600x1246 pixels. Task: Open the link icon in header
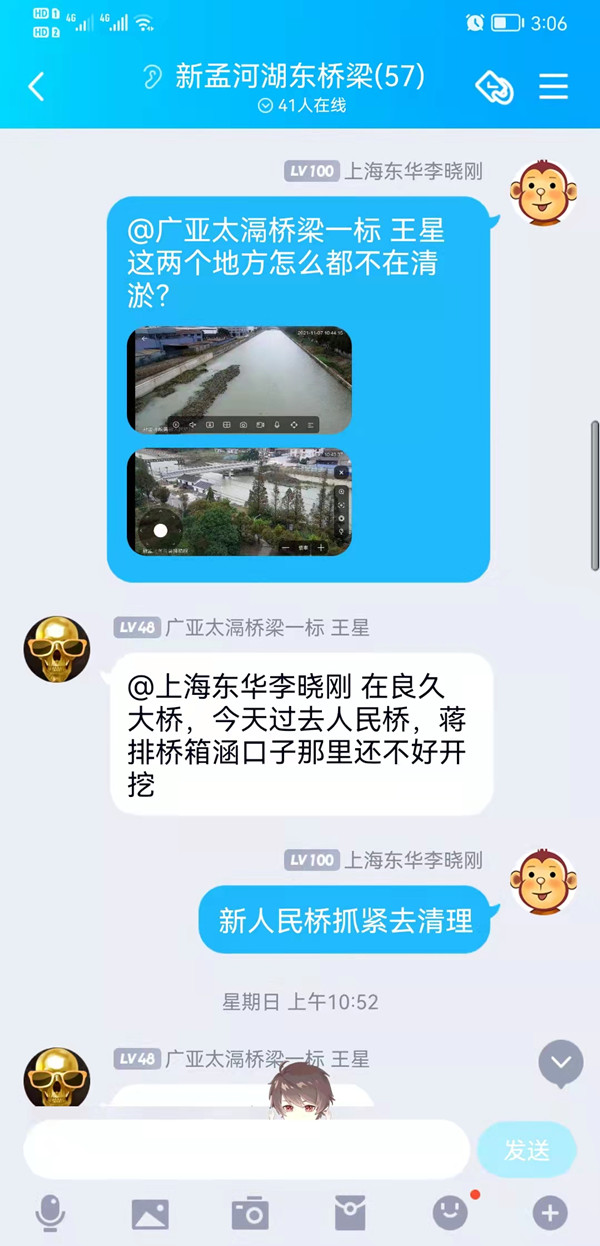(x=494, y=87)
